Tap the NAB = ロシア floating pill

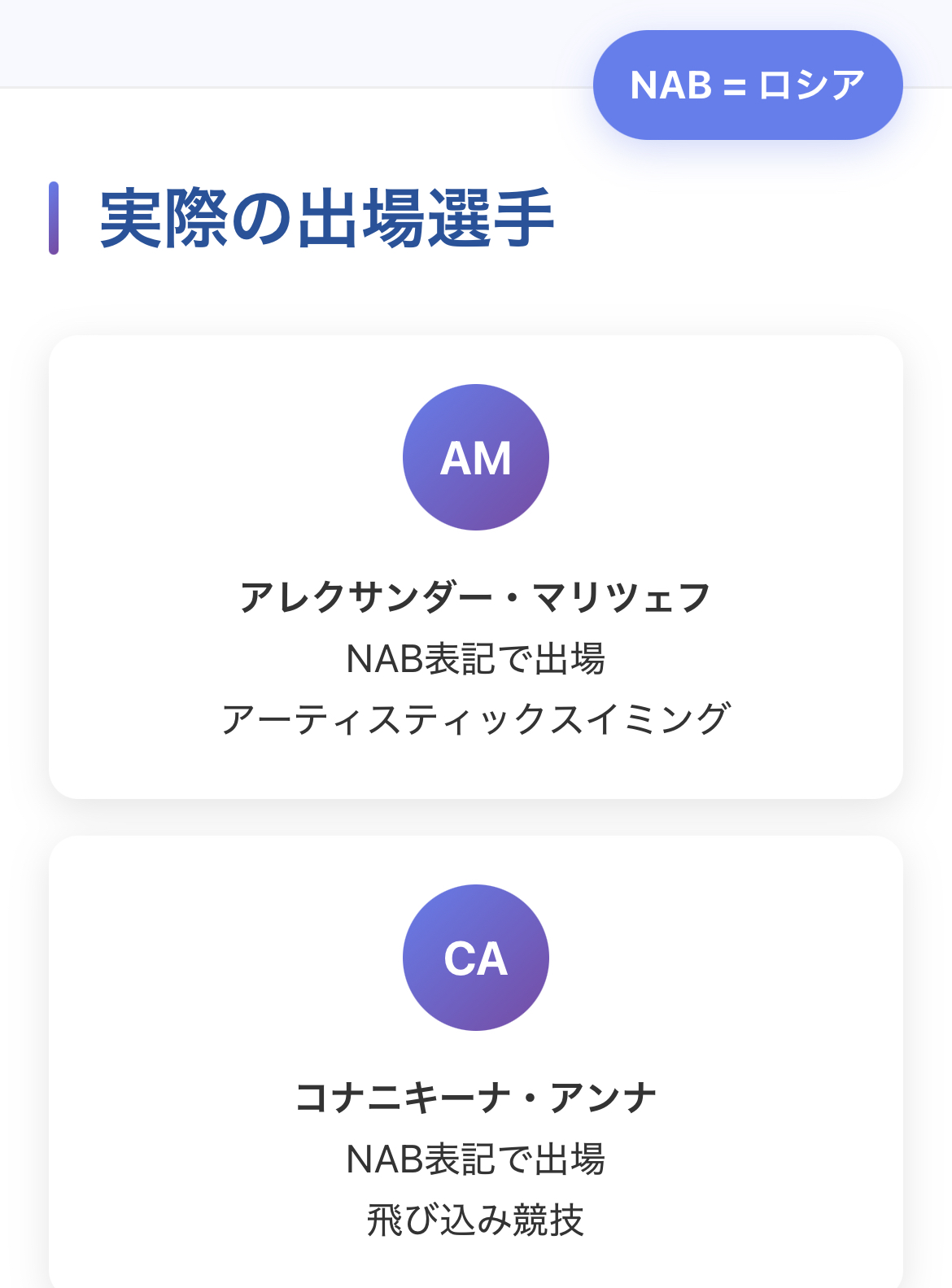coord(747,85)
